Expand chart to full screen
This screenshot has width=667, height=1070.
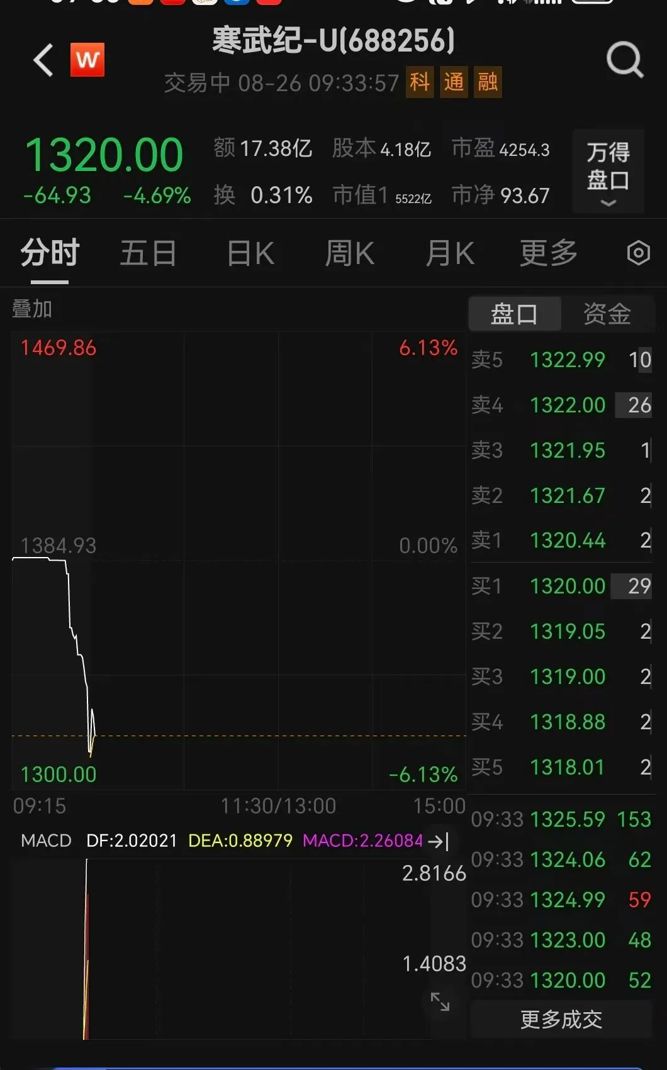coord(440,1002)
